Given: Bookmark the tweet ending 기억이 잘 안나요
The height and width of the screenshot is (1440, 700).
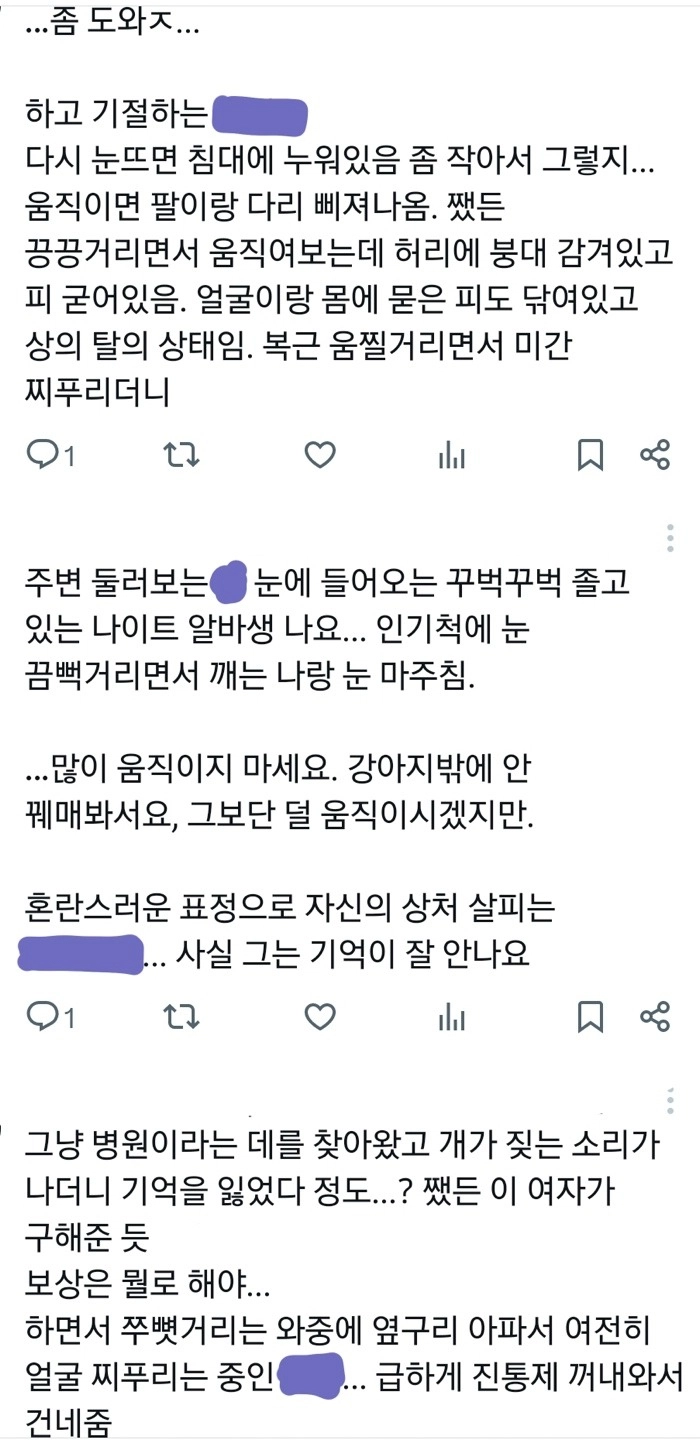Looking at the screenshot, I should tap(590, 1017).
